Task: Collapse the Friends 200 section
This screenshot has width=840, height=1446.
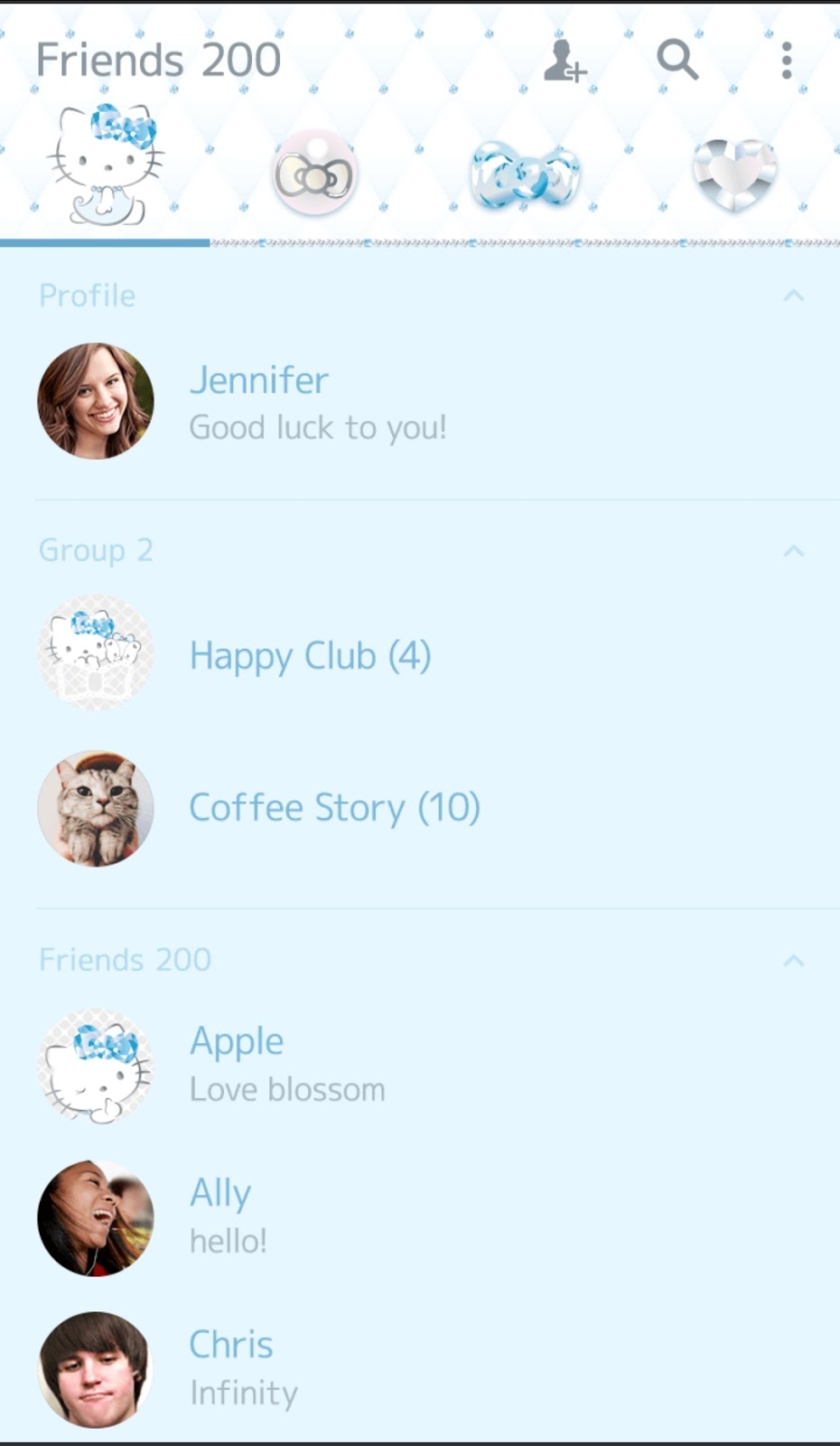Action: click(793, 960)
